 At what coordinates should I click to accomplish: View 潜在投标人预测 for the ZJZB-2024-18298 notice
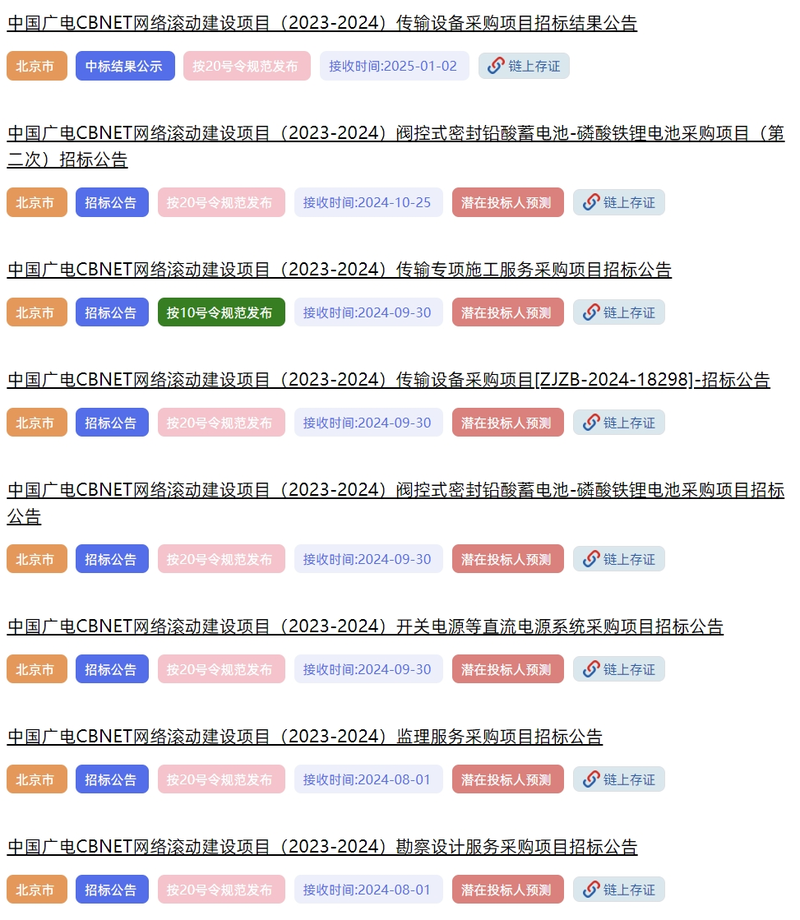507,422
